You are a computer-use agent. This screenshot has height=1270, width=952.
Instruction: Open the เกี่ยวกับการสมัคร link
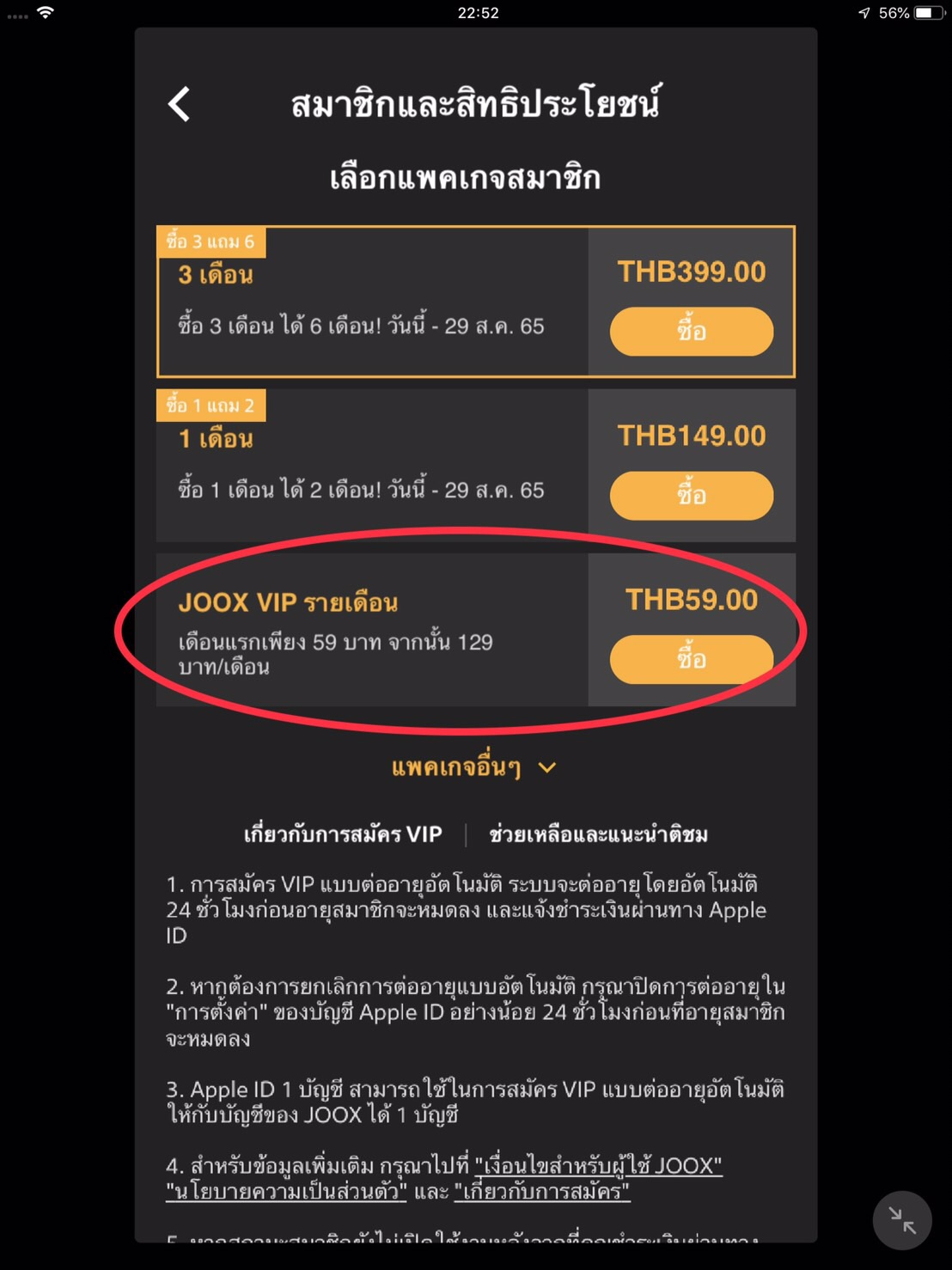pos(542,1192)
